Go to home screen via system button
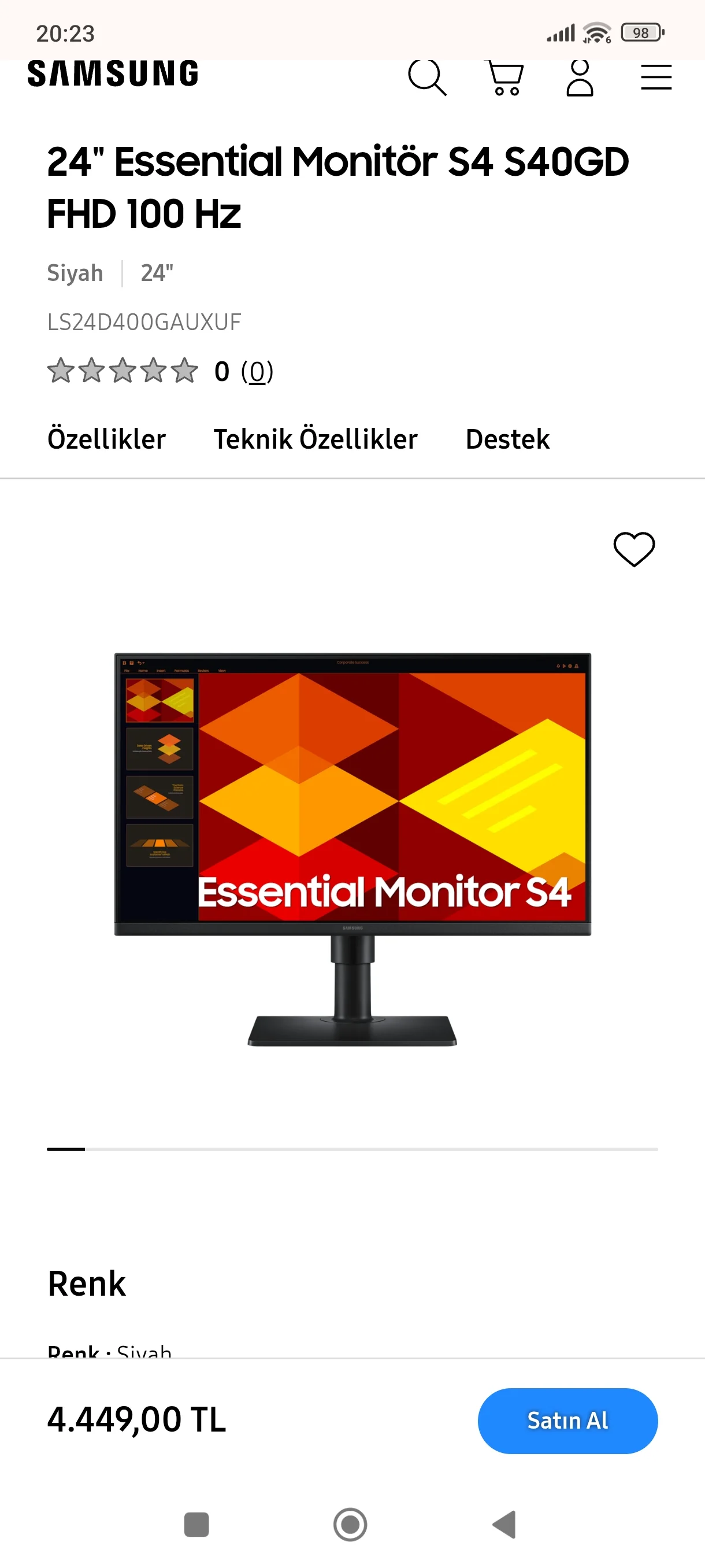Screen dimensions: 705x1568 [350, 1524]
